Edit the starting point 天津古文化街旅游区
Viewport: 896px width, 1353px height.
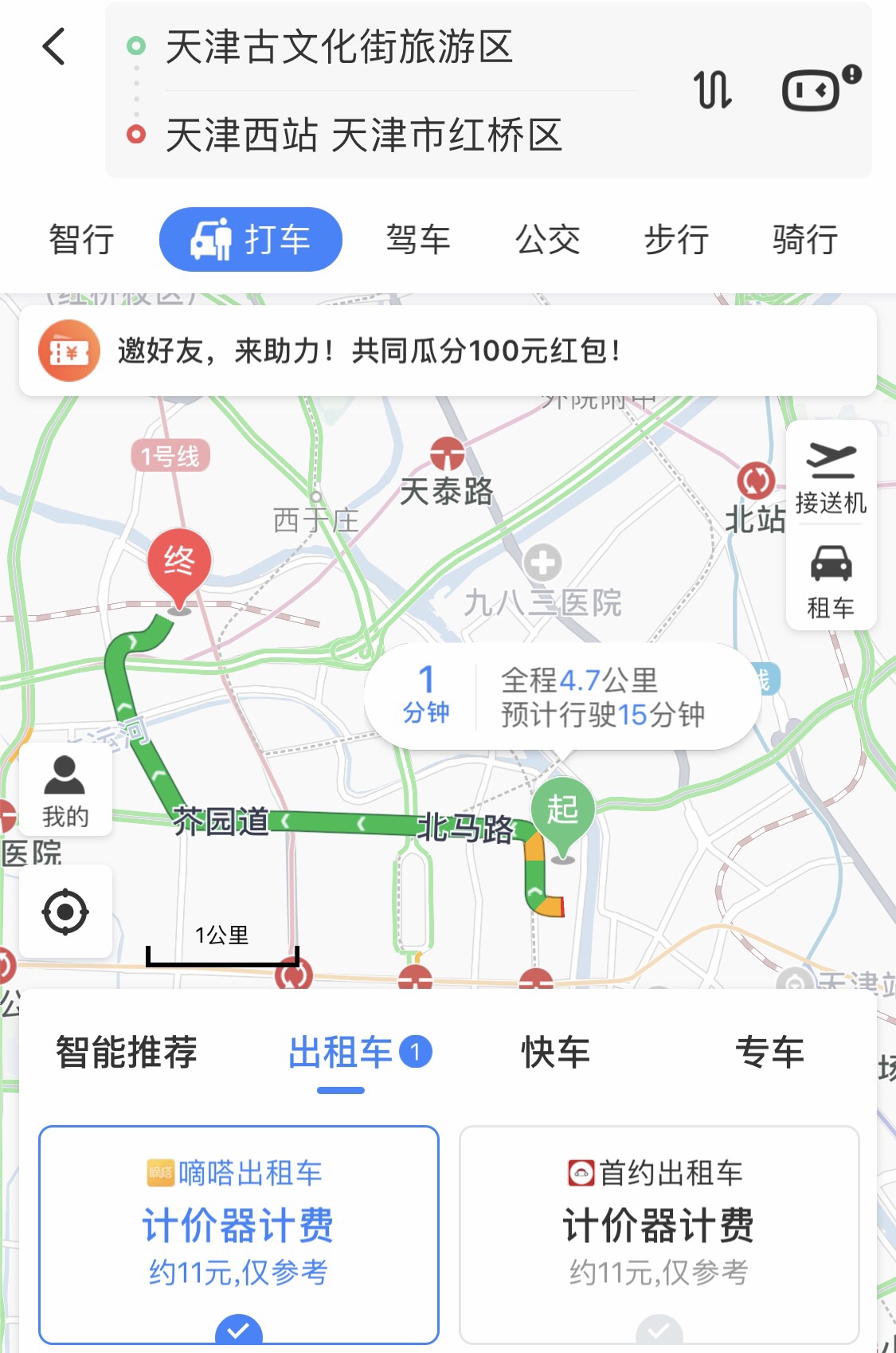pos(338,47)
